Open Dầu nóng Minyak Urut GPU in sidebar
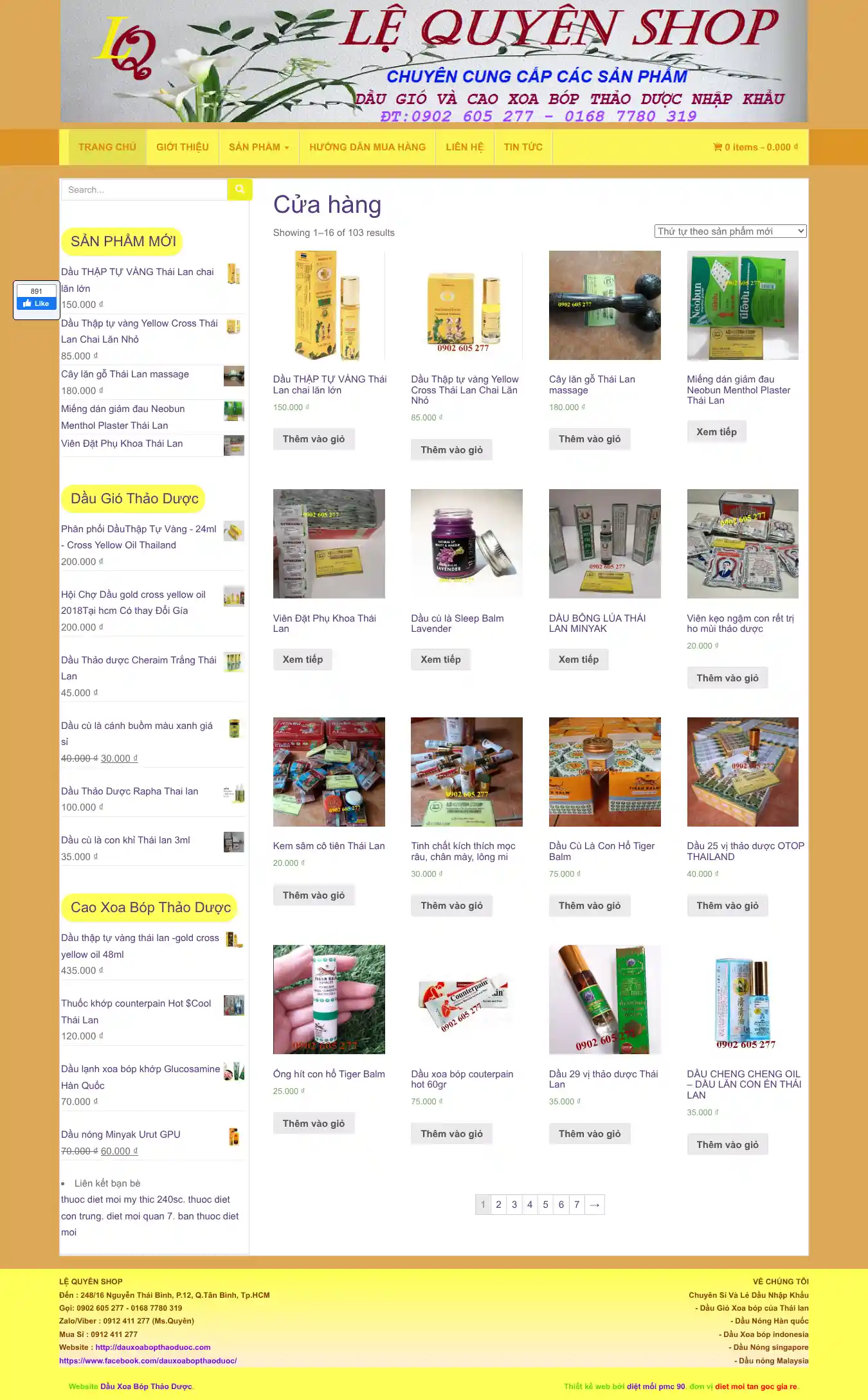 click(121, 1135)
